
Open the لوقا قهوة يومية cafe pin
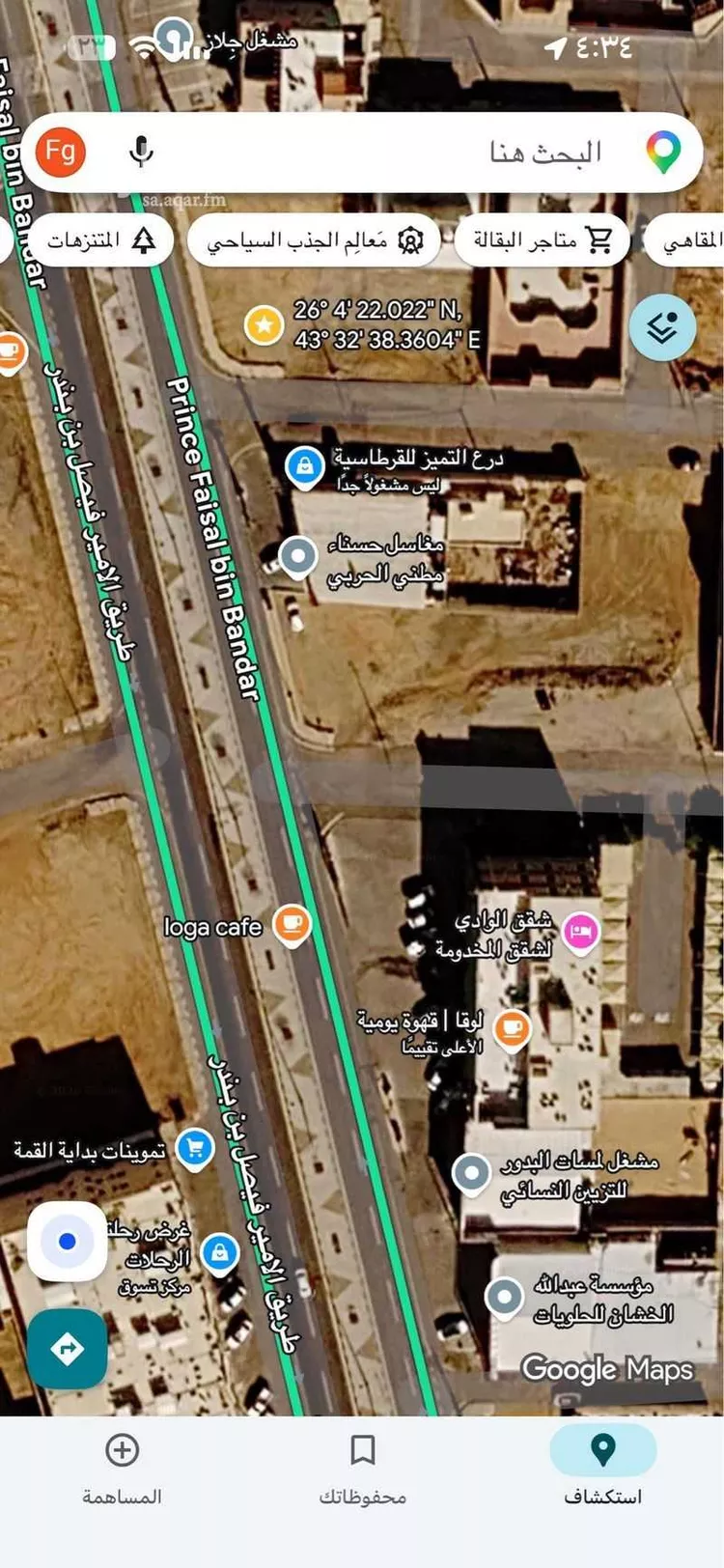(x=512, y=1029)
